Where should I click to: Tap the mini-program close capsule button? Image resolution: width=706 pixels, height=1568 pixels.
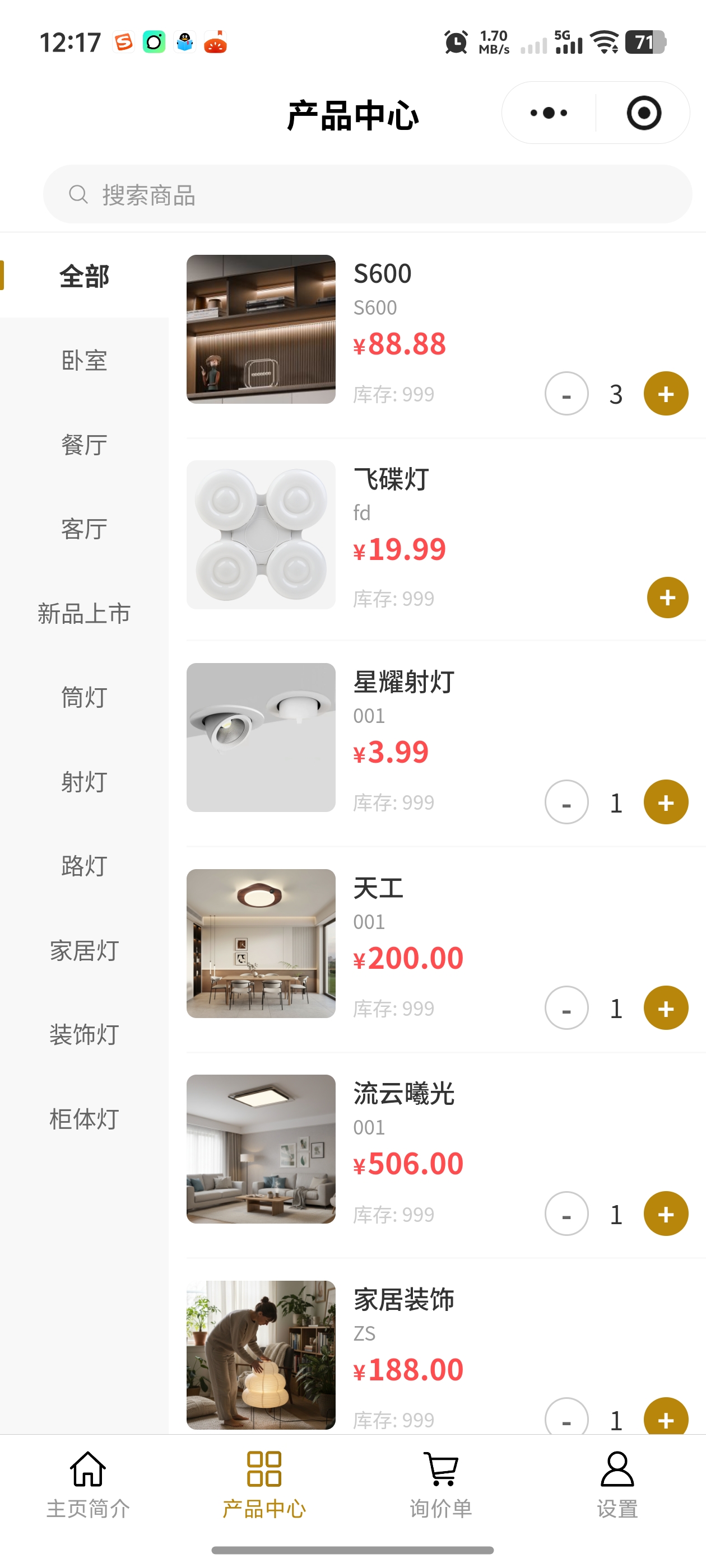644,113
